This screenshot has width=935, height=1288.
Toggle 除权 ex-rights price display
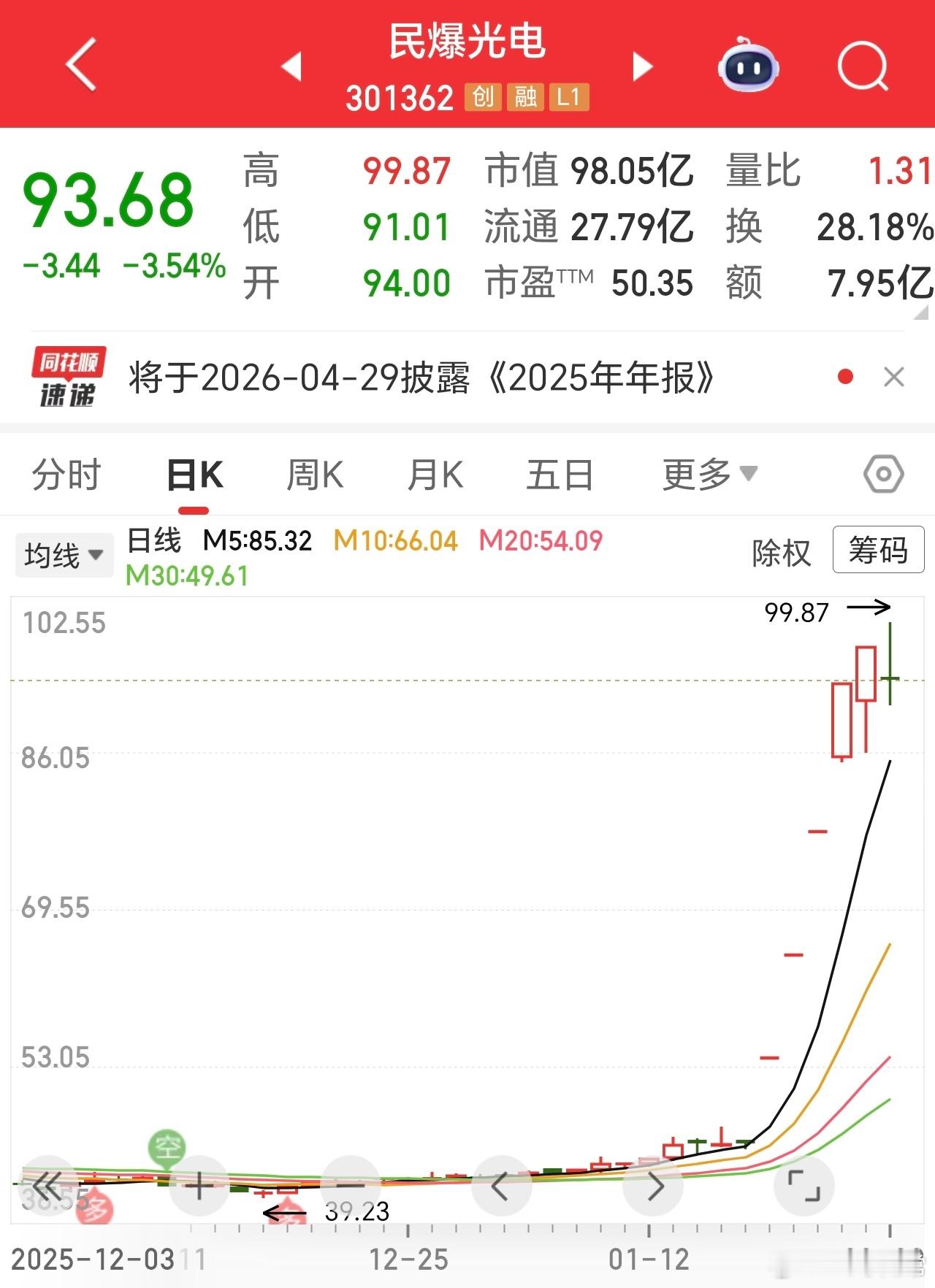783,553
